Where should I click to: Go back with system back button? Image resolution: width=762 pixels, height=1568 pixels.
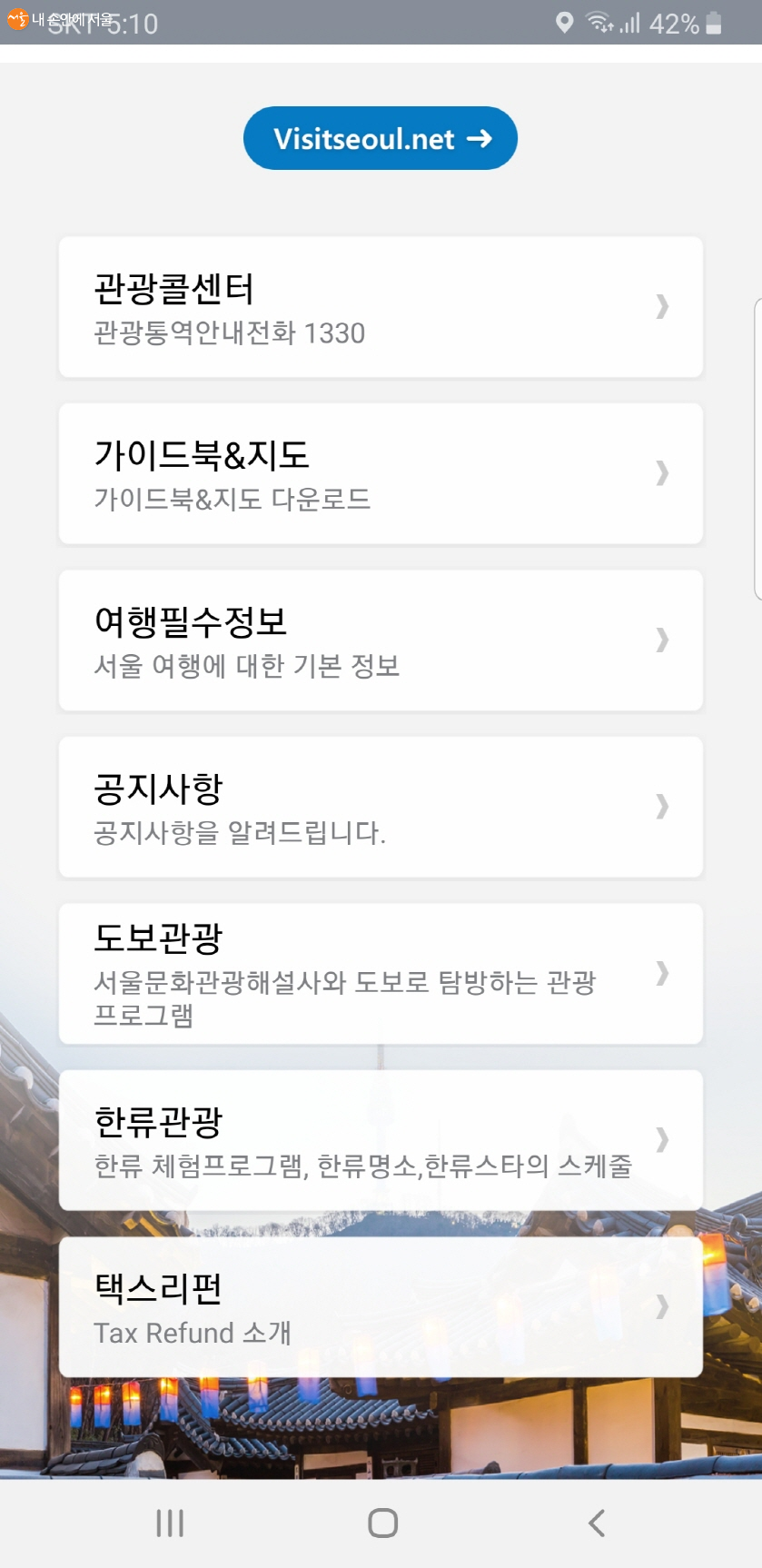[x=596, y=1523]
